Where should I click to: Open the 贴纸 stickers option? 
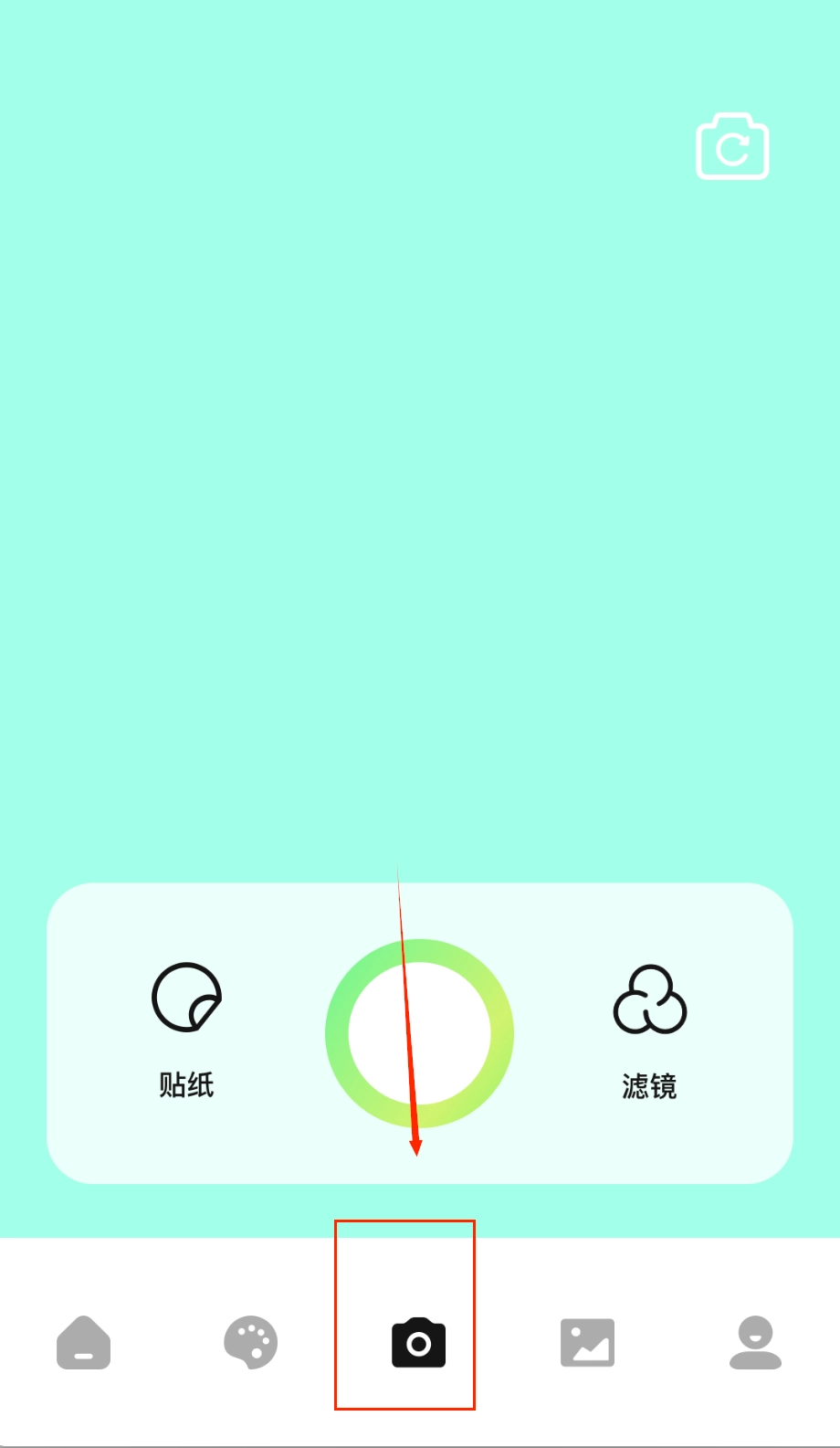[186, 1028]
